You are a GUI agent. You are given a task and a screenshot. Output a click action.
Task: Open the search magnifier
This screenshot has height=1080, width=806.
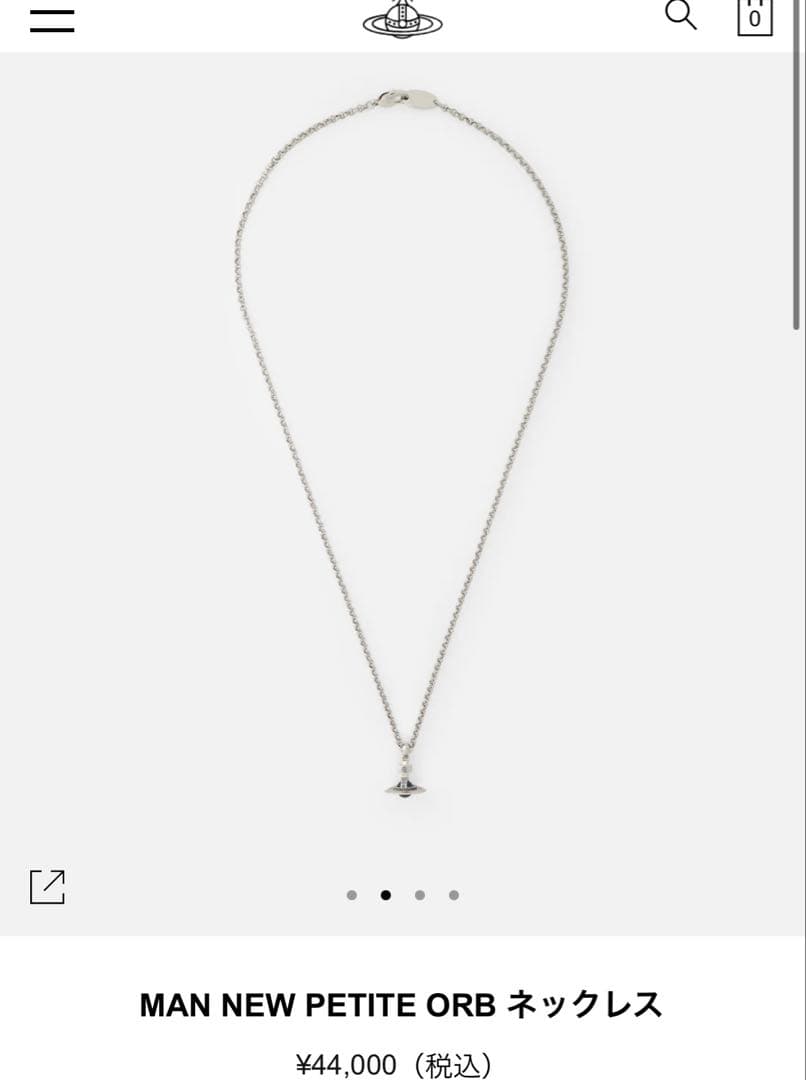click(x=680, y=15)
